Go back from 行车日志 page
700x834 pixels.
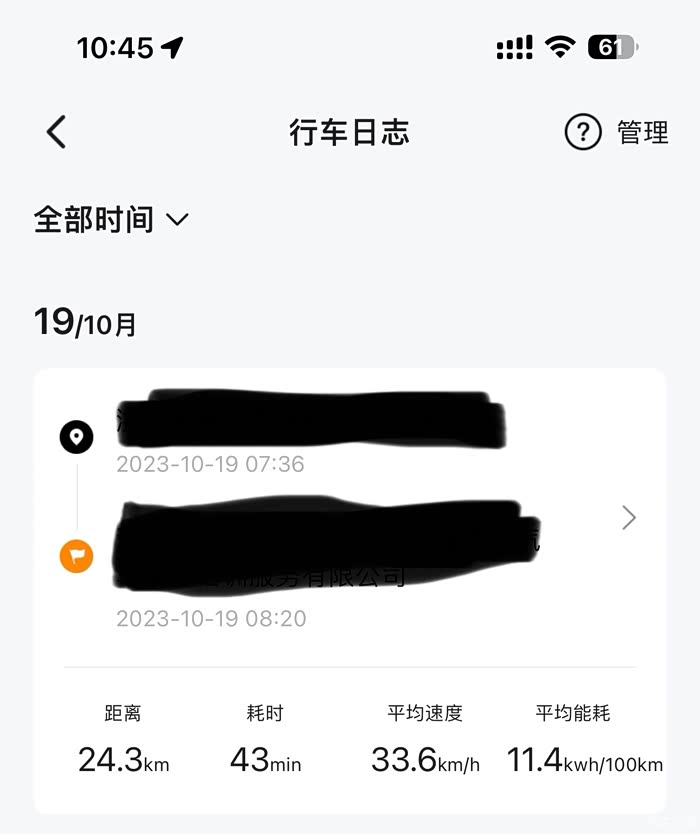tap(57, 132)
